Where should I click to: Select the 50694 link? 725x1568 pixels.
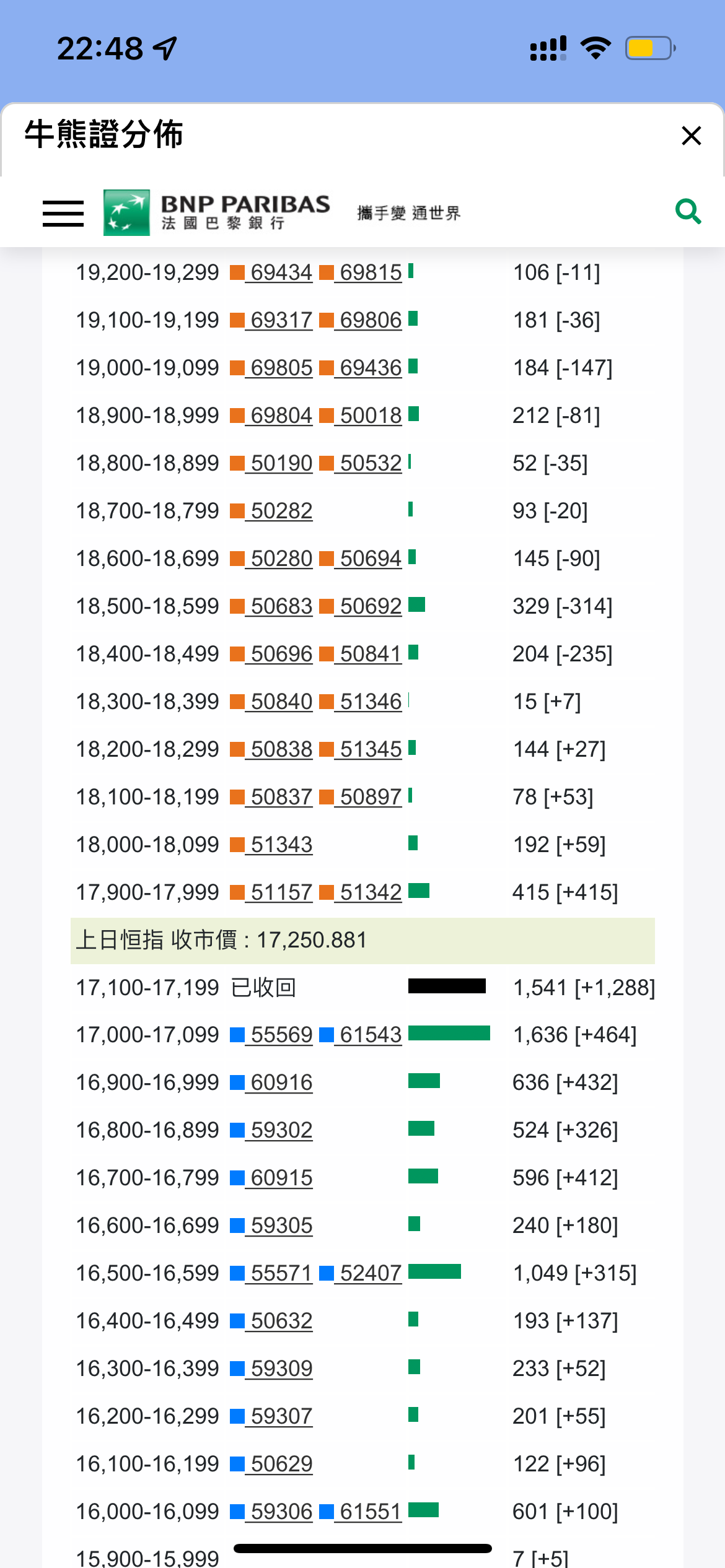coord(370,559)
